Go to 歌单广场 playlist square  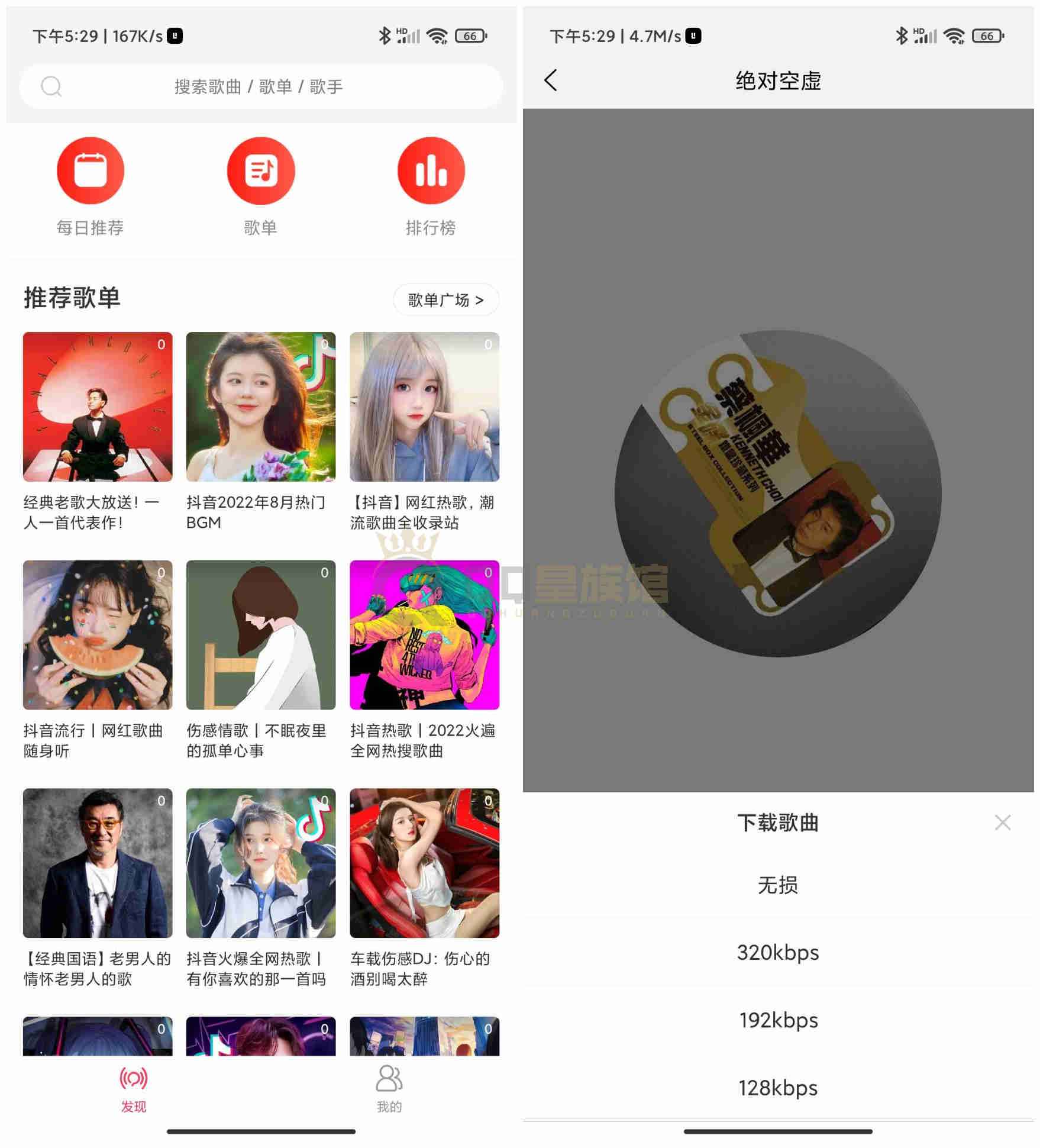[445, 300]
